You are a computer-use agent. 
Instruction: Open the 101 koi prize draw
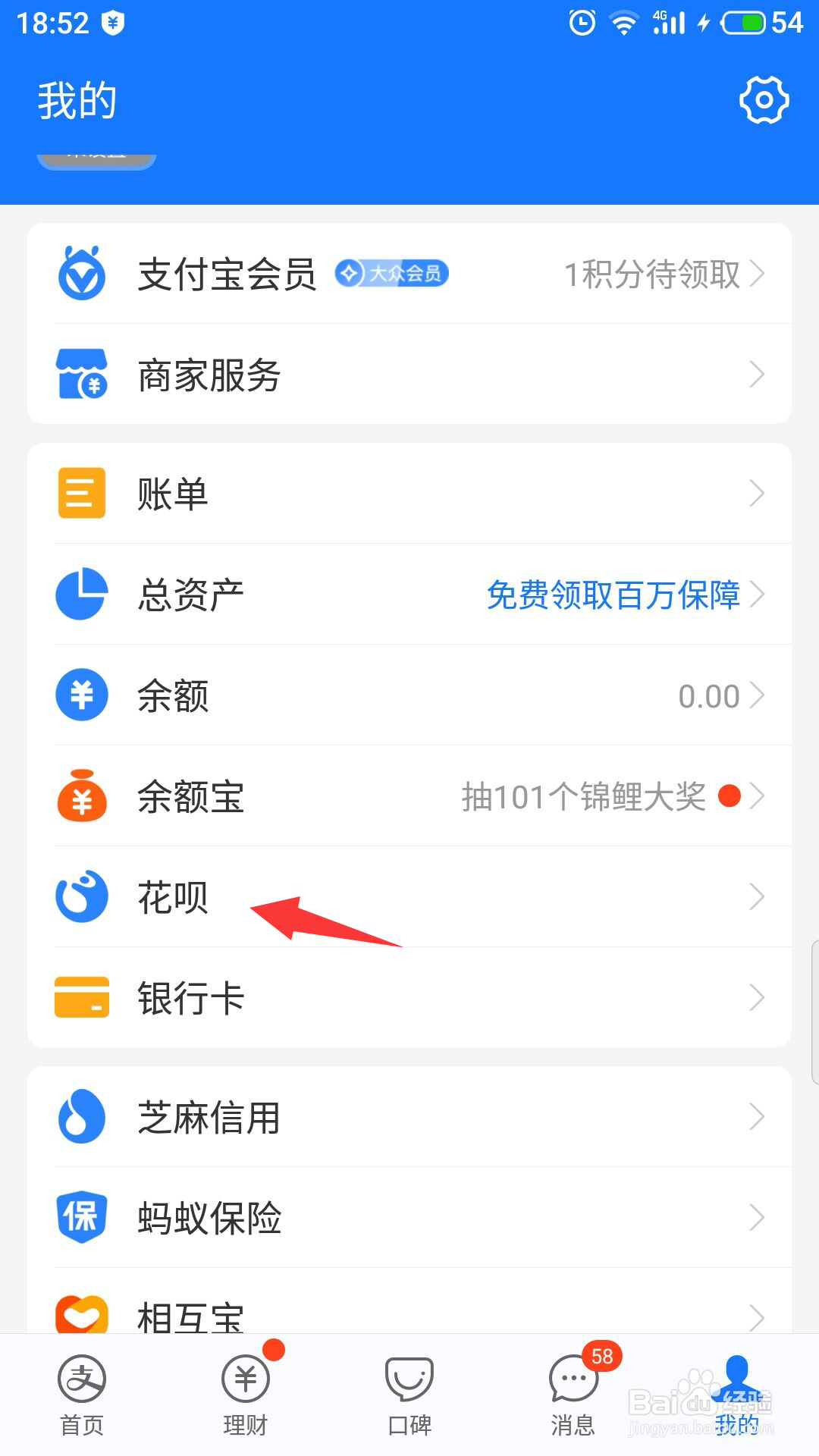click(584, 796)
